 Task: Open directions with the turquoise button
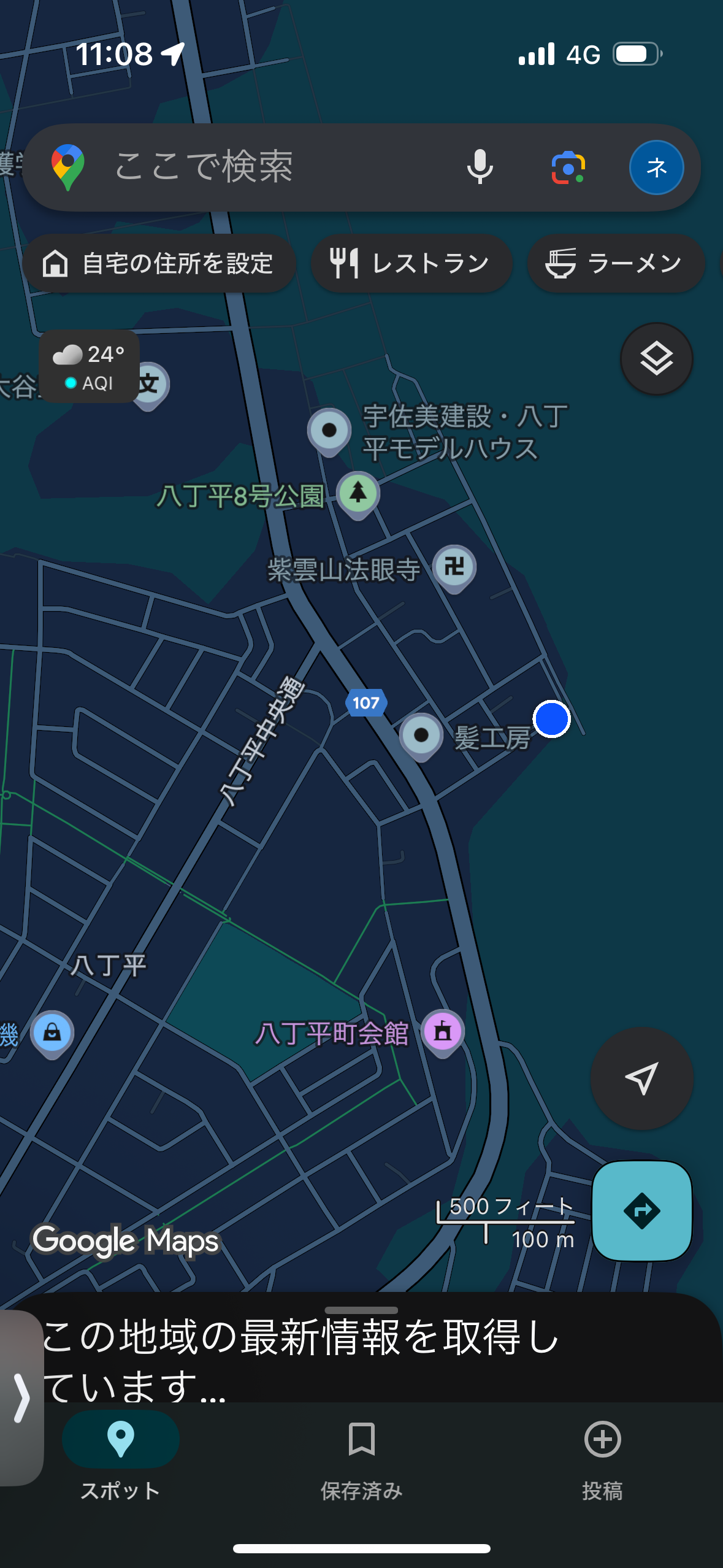(x=641, y=1210)
